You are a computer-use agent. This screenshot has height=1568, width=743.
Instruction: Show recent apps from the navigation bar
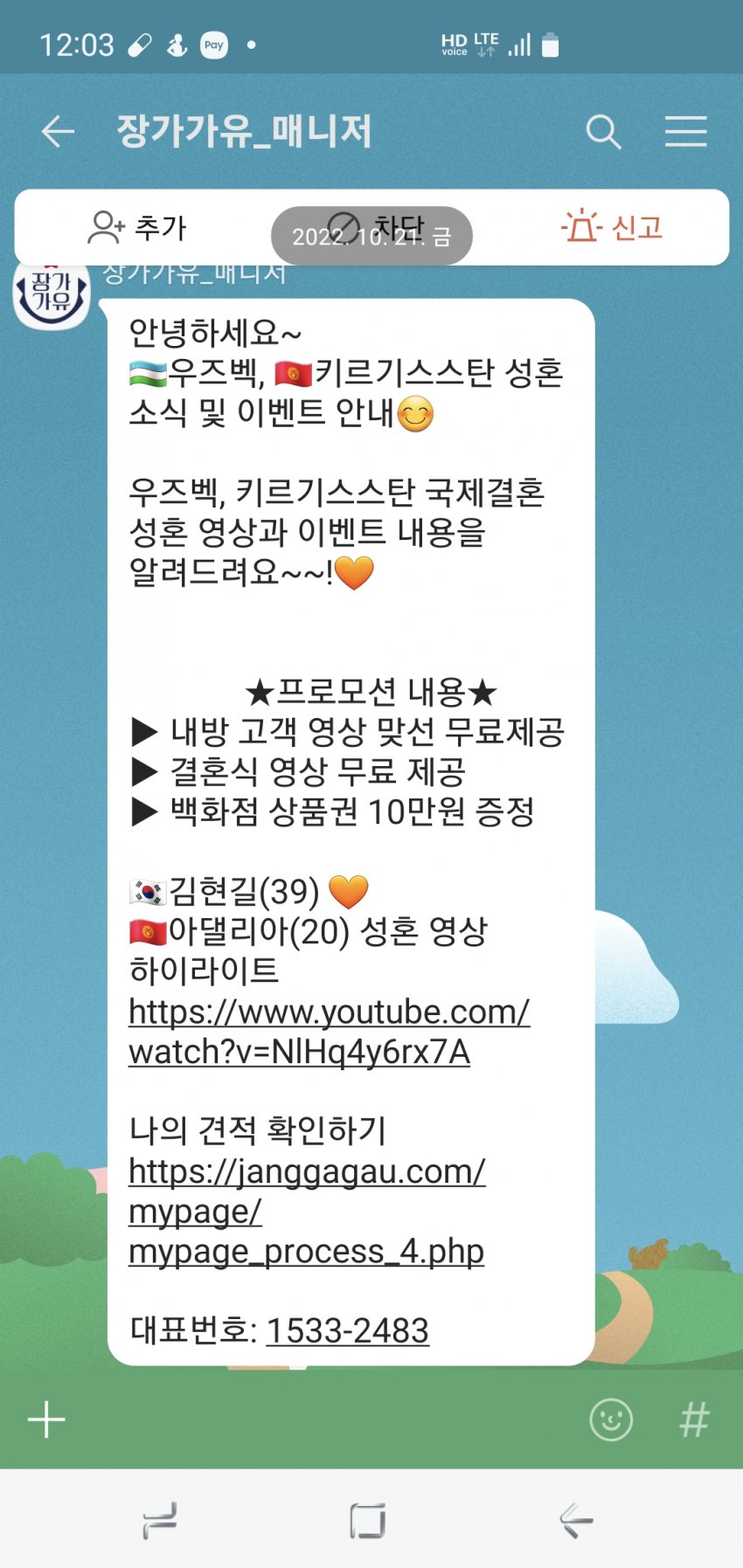pos(160,1521)
